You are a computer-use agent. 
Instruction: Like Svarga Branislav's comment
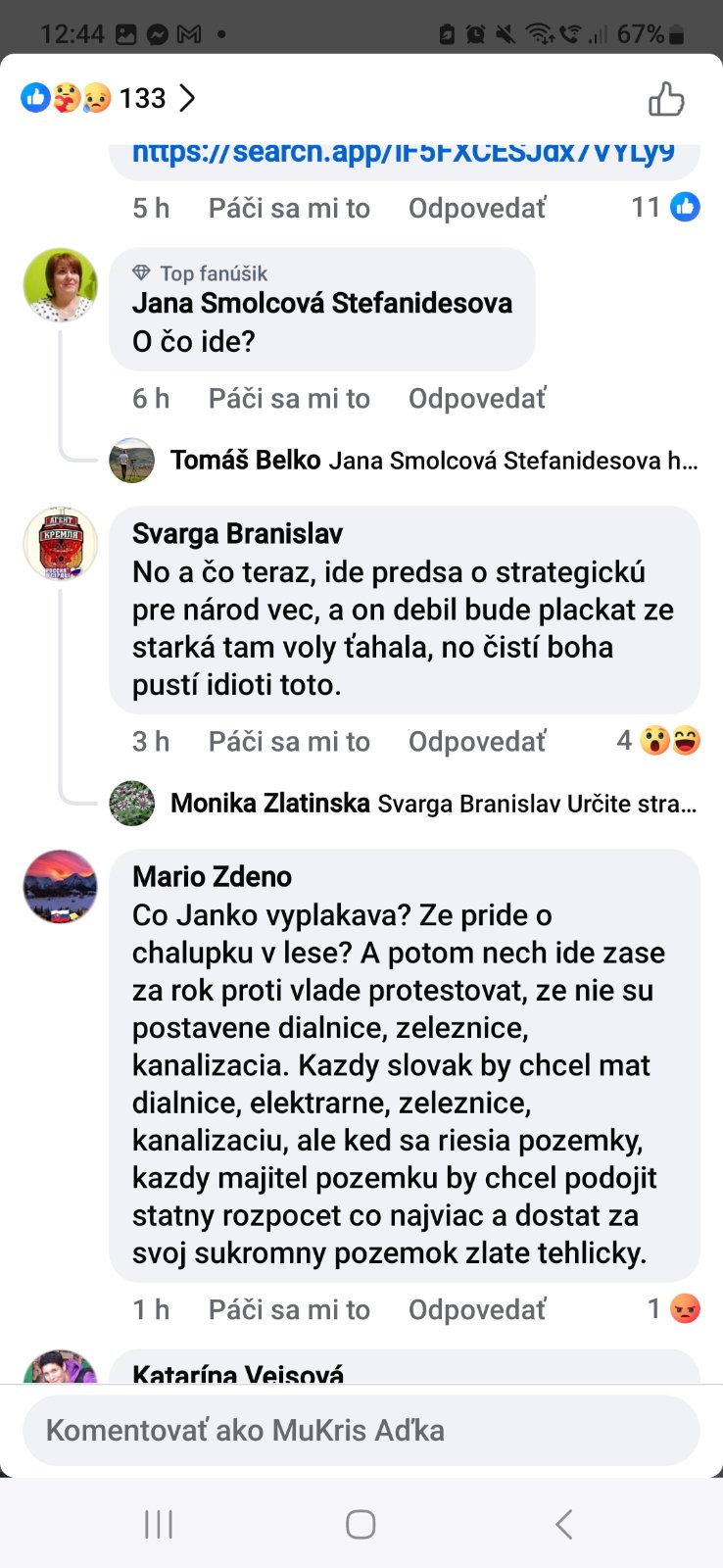[289, 742]
